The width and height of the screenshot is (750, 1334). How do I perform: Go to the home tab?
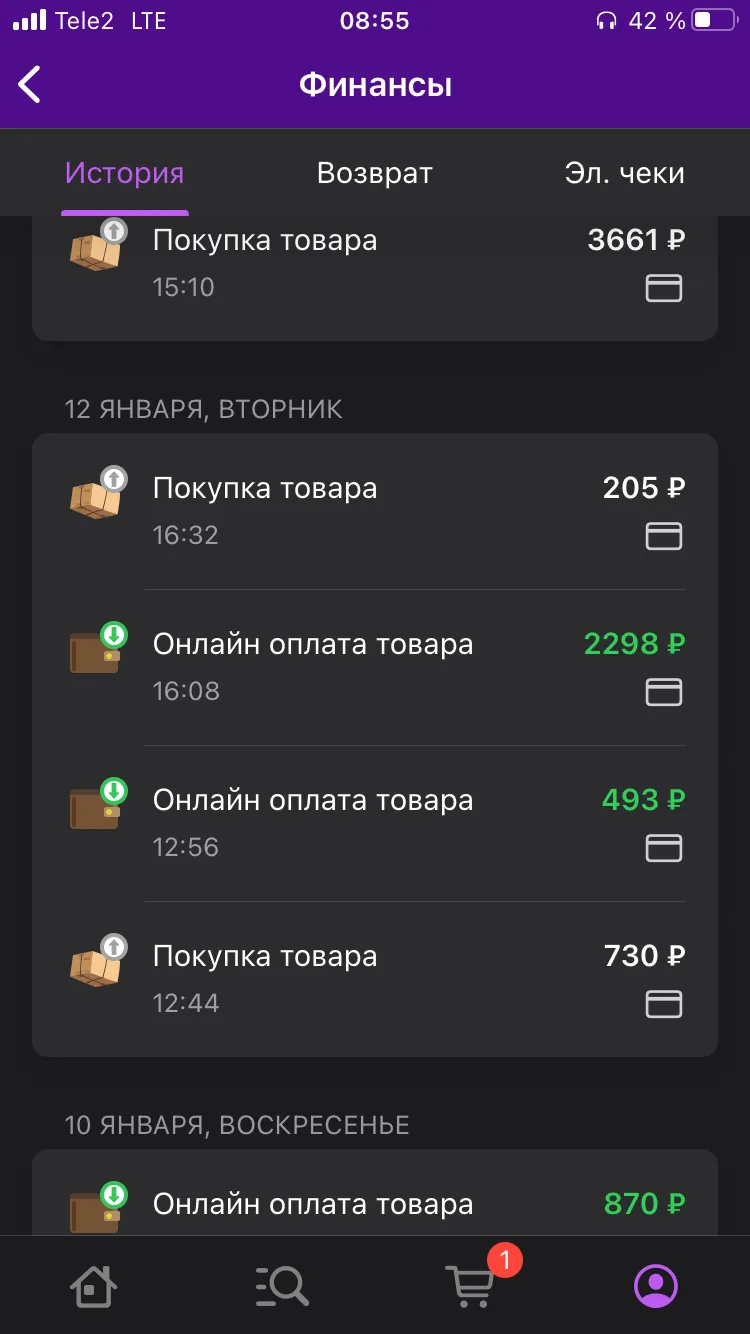93,1285
